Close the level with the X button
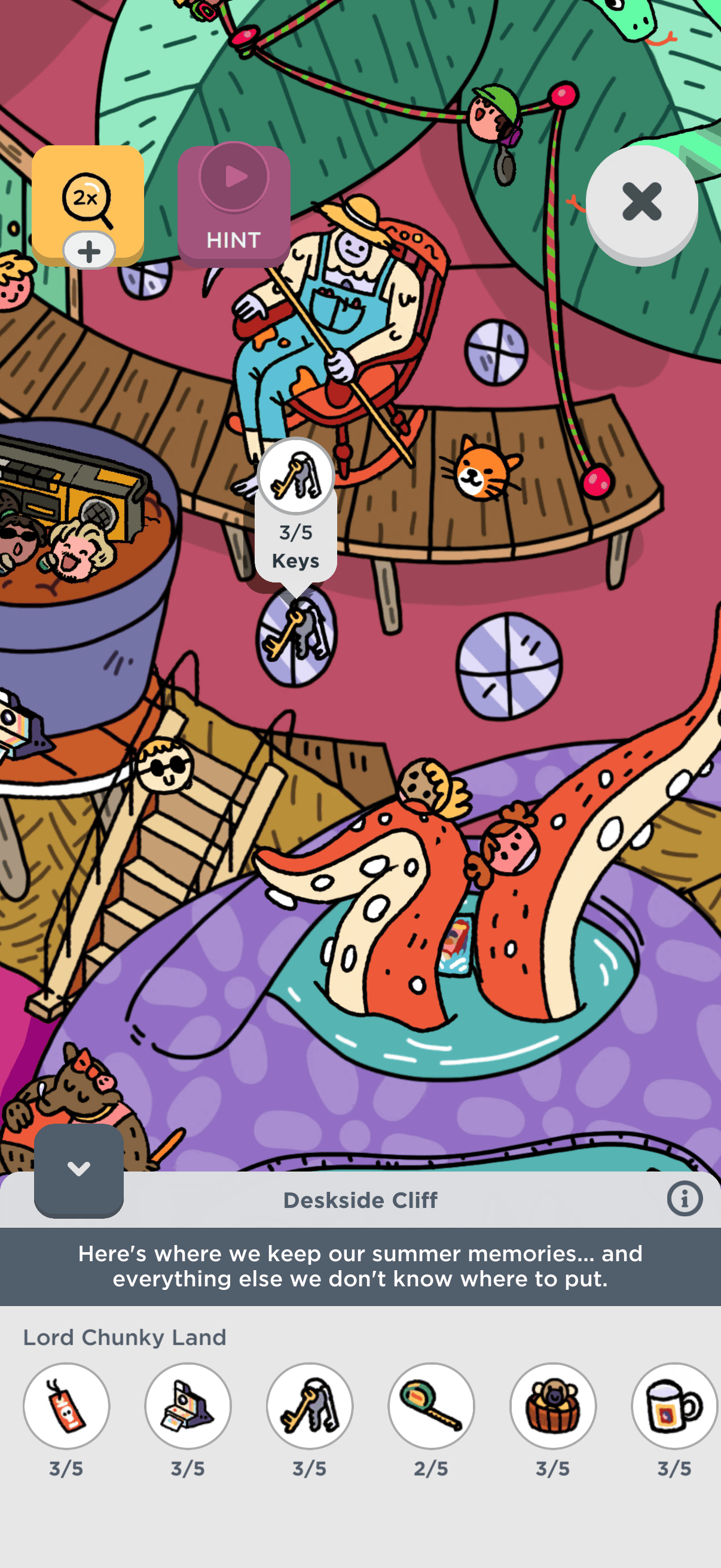The image size is (721, 1568). 641,202
